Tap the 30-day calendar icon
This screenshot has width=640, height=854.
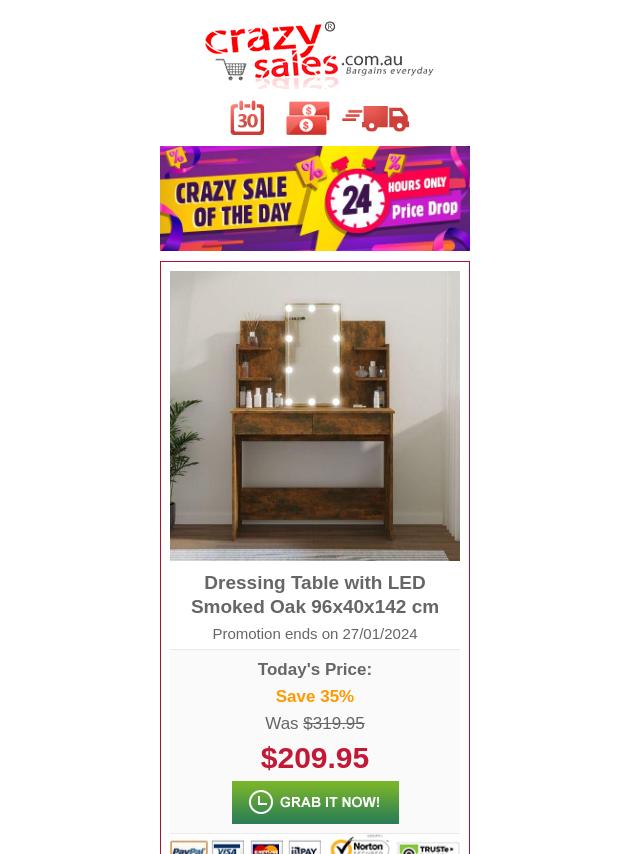coord(247,118)
